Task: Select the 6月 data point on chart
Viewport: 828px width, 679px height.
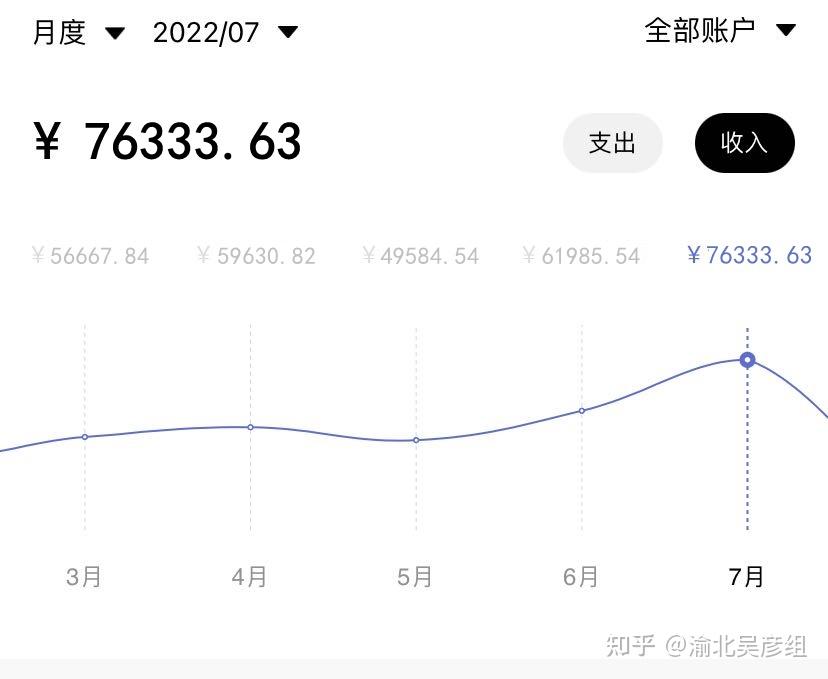Action: (x=582, y=410)
